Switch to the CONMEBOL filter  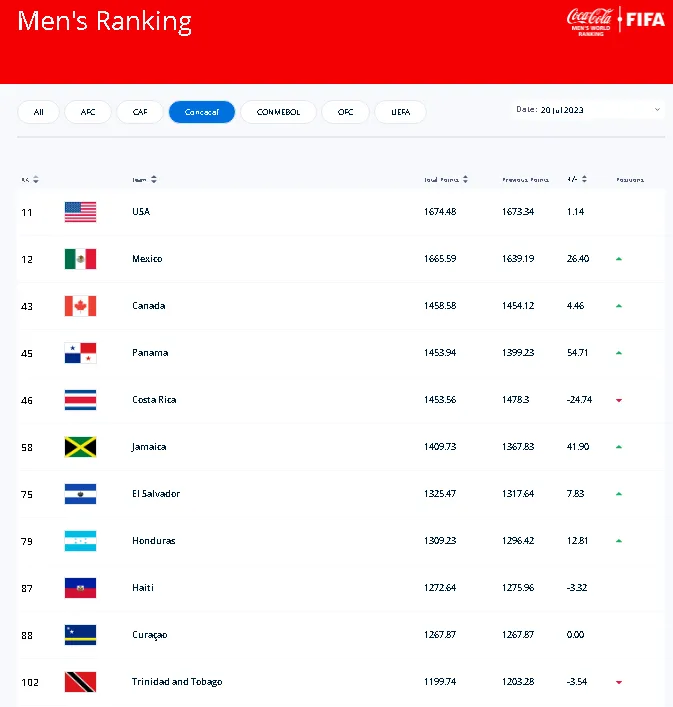pos(278,112)
